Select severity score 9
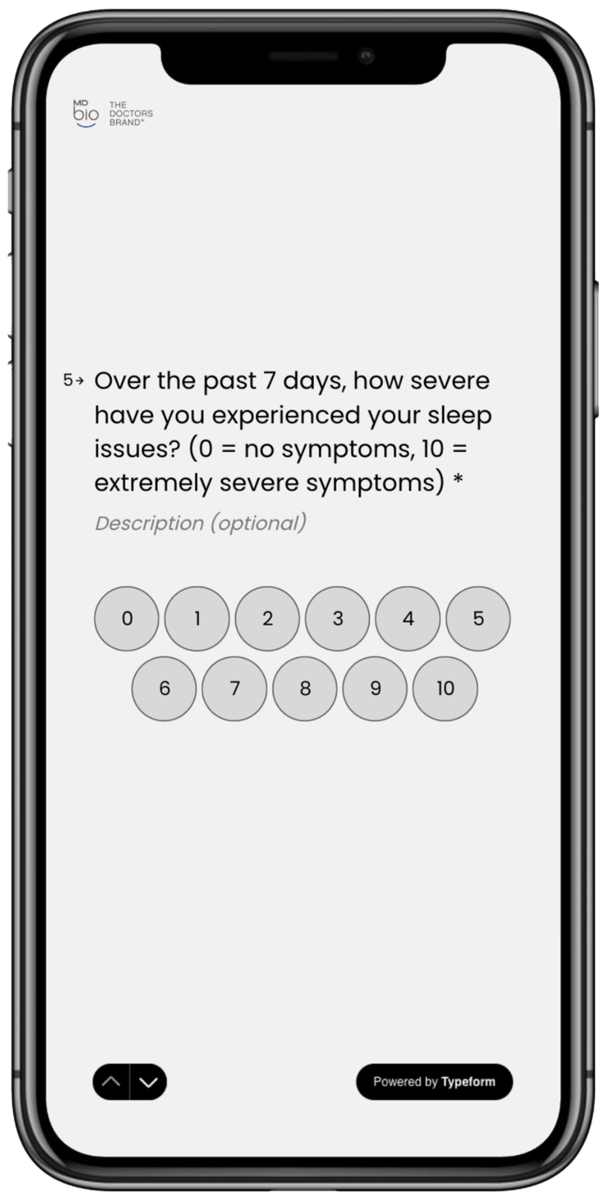The image size is (613, 1200). click(375, 689)
